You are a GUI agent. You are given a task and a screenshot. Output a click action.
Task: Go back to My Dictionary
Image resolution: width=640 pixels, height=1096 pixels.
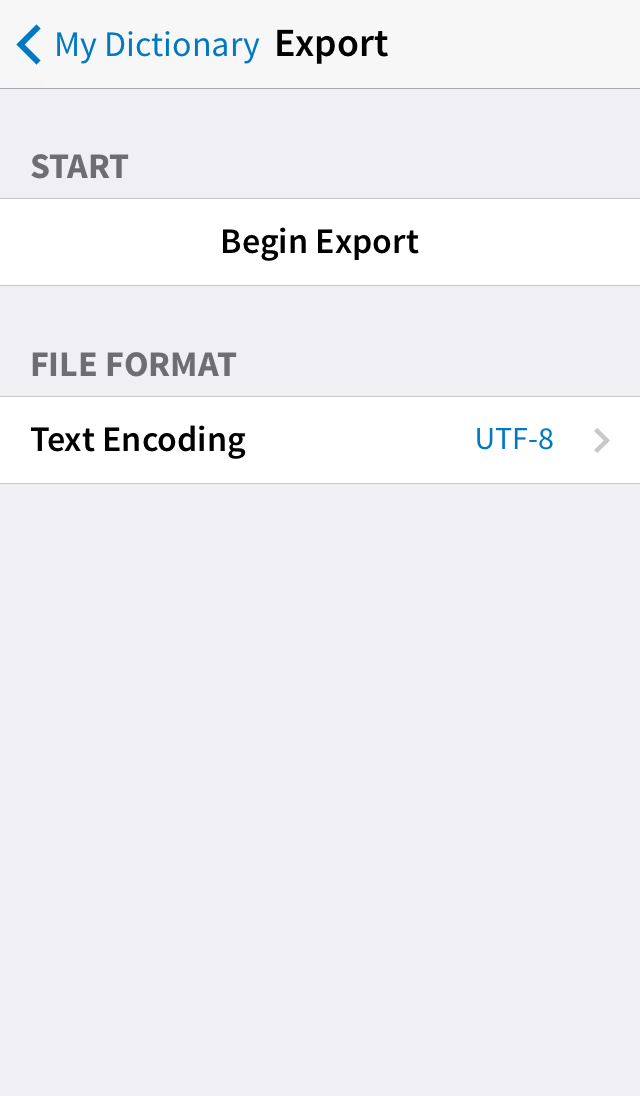(138, 45)
